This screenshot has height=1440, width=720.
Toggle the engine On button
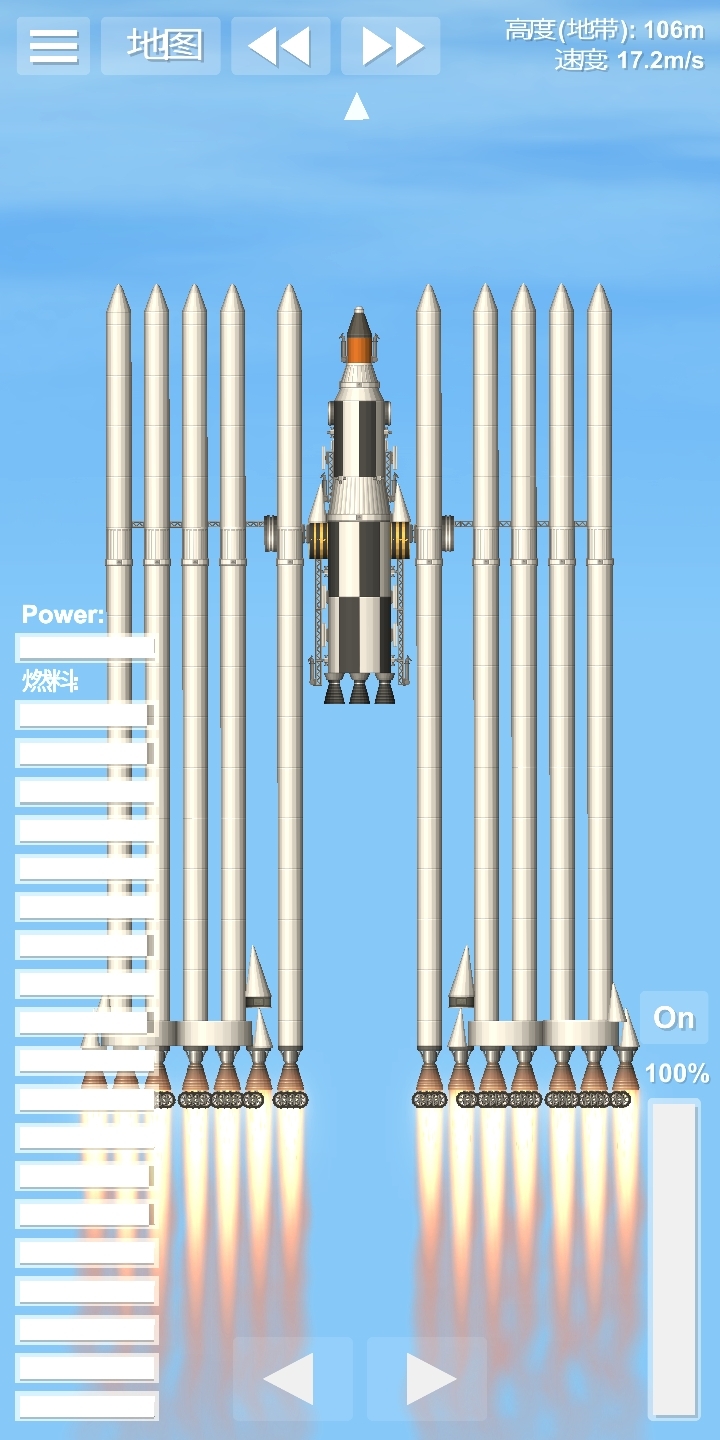pos(673,1018)
